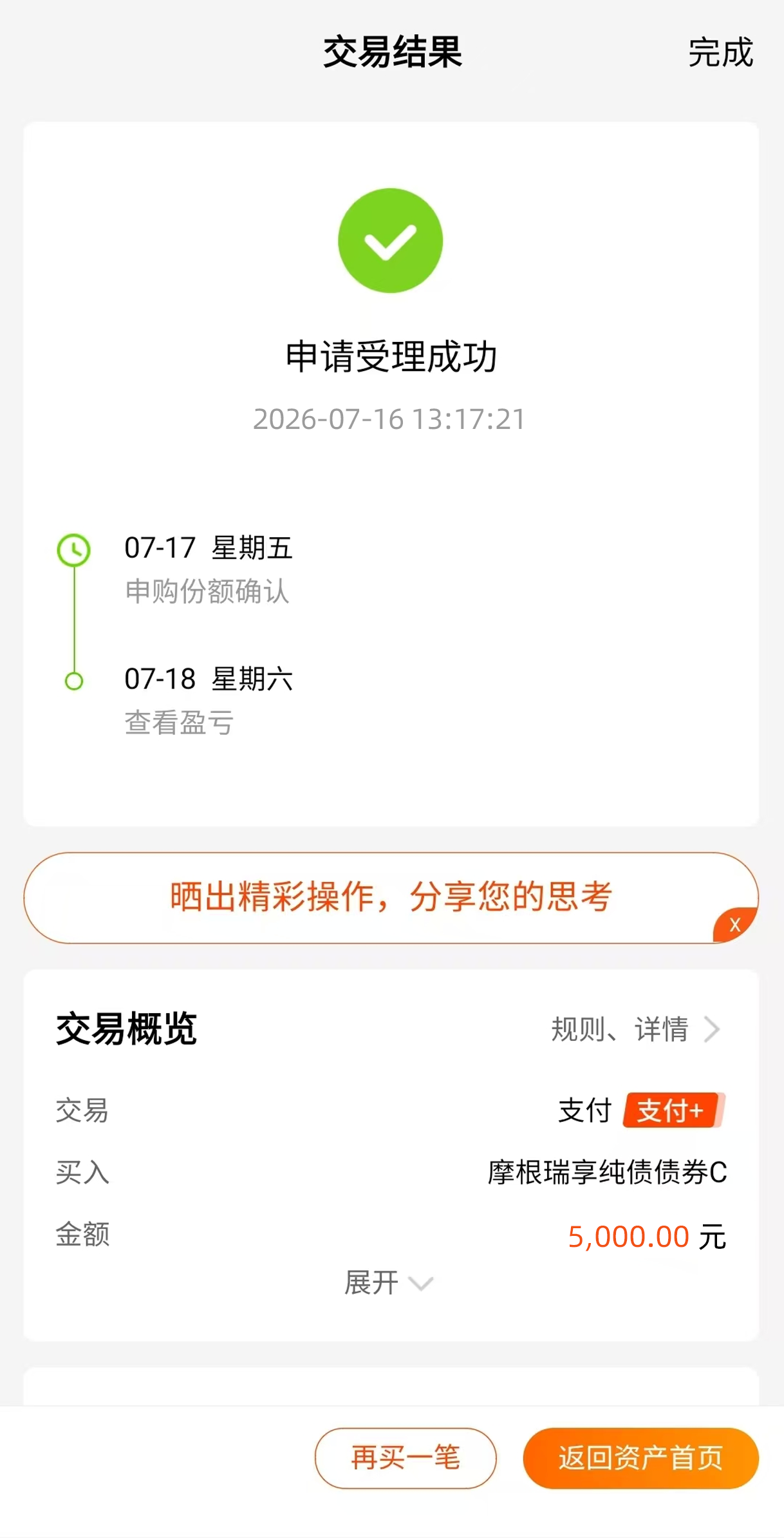Open 规则、详情 for the transaction
This screenshot has height=1538, width=784.
tap(635, 1029)
